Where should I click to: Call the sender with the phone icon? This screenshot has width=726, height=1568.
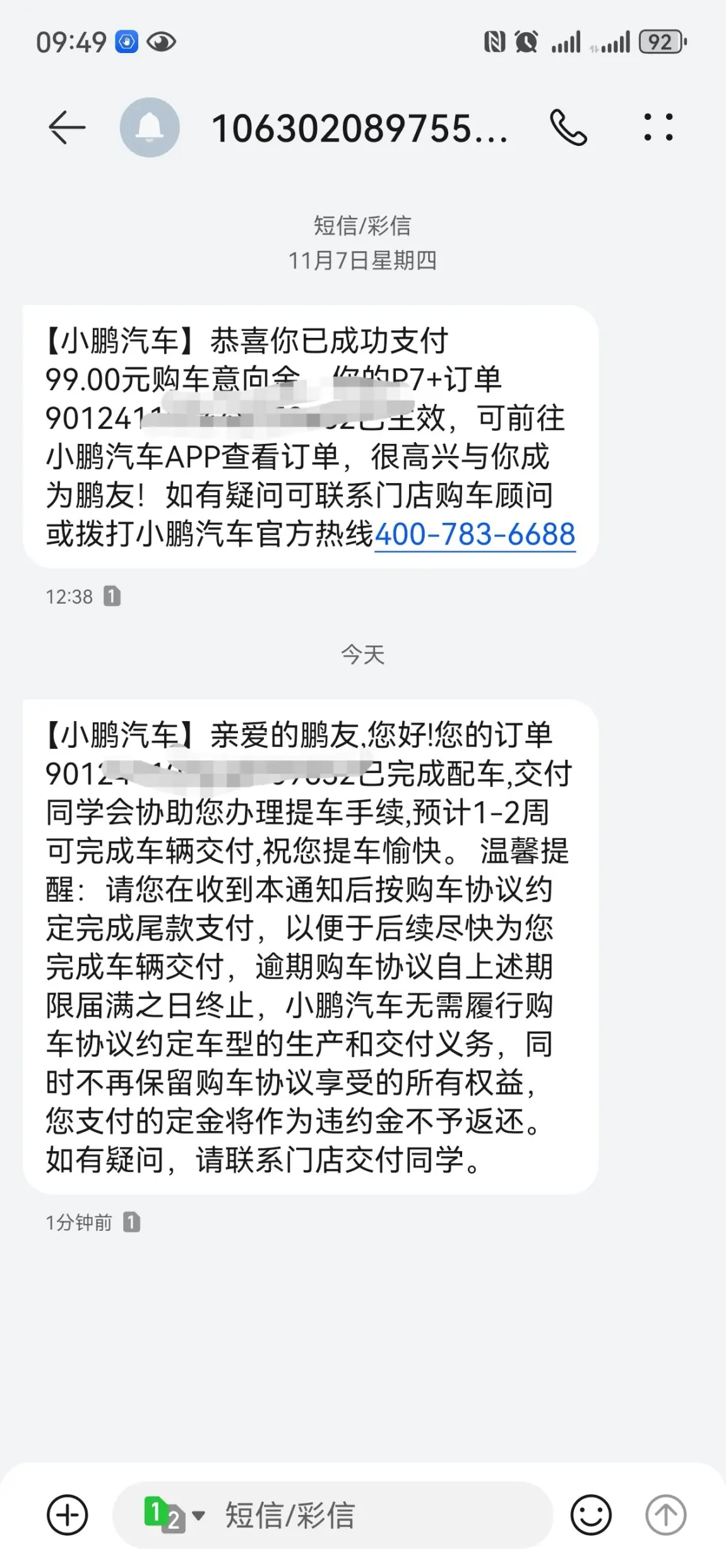point(568,128)
